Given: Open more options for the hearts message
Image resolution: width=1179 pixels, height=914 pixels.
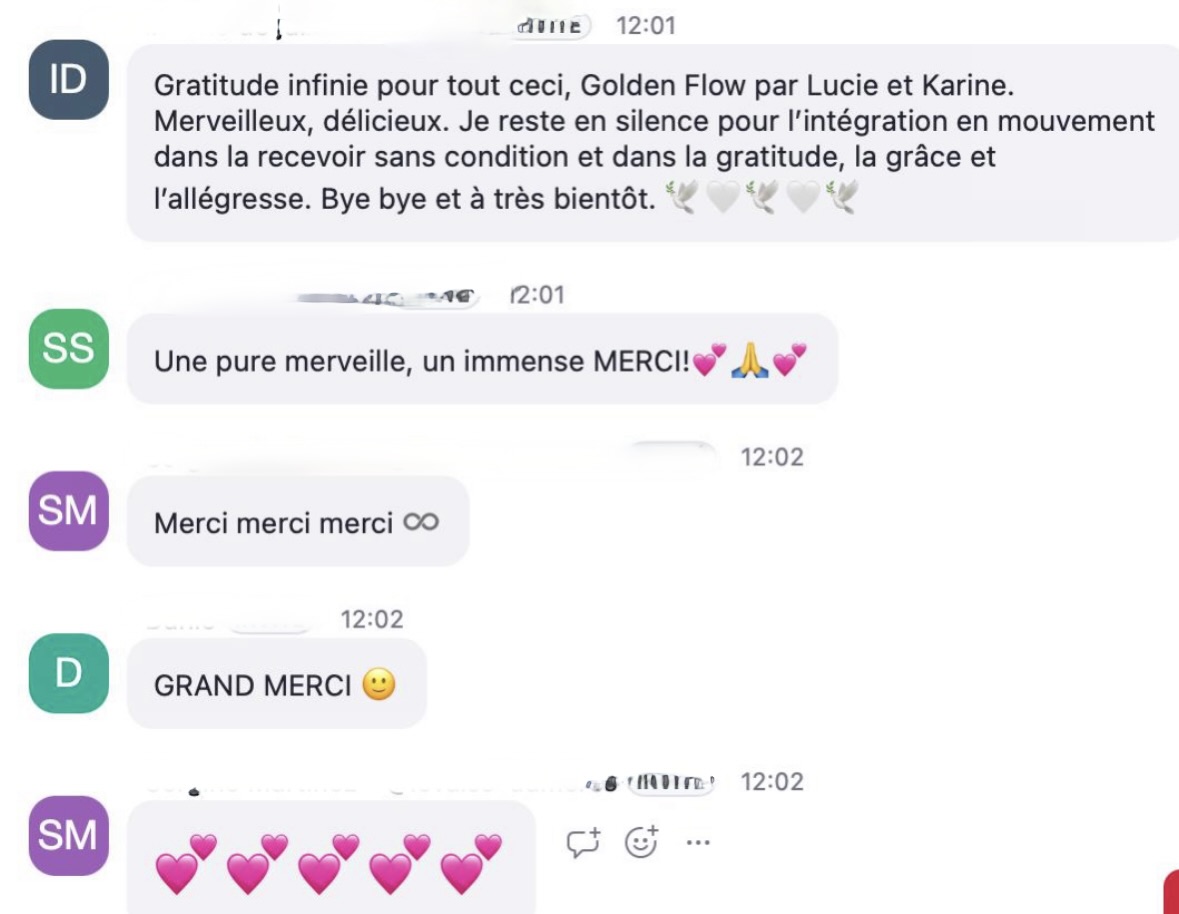Looking at the screenshot, I should pos(698,843).
